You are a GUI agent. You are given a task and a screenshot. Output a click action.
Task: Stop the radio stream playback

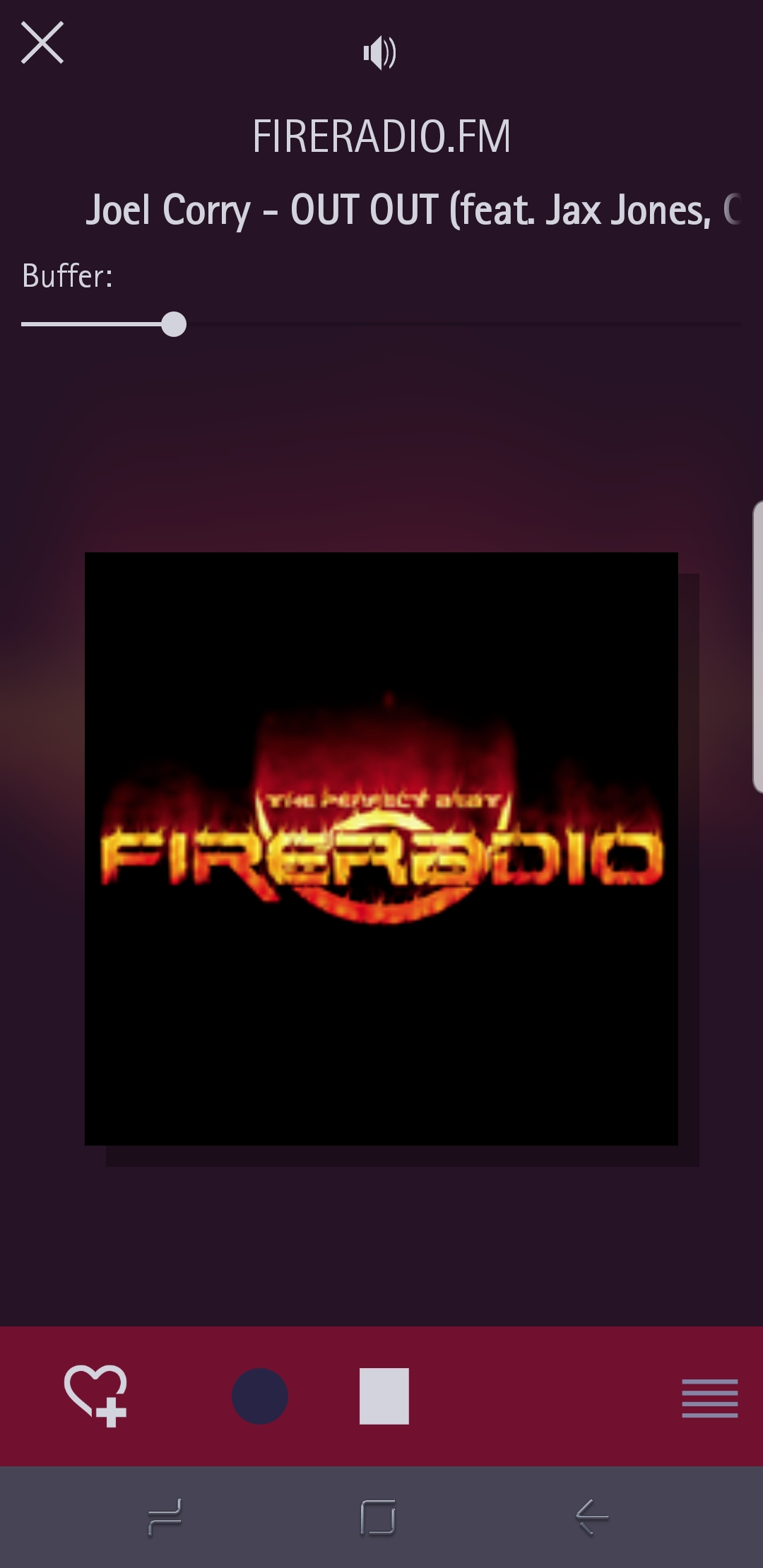coord(384,1396)
